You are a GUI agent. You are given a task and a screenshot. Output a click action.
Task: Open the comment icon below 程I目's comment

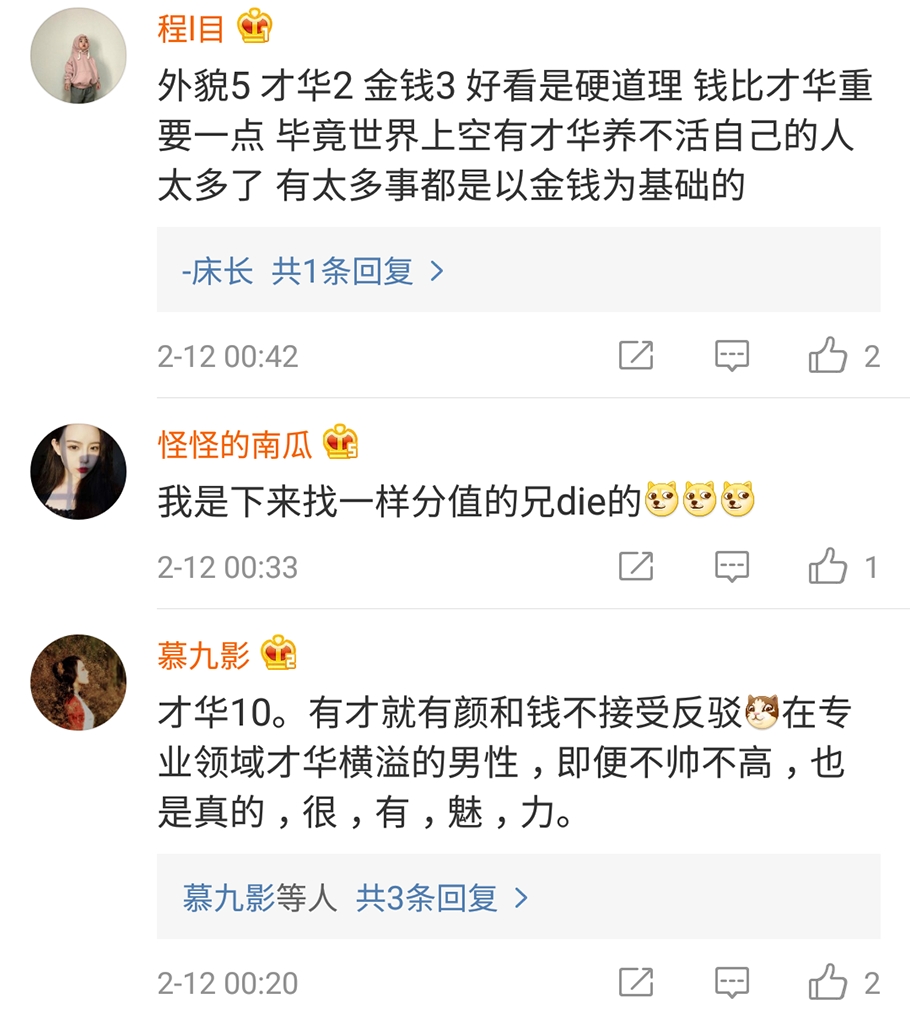[733, 355]
